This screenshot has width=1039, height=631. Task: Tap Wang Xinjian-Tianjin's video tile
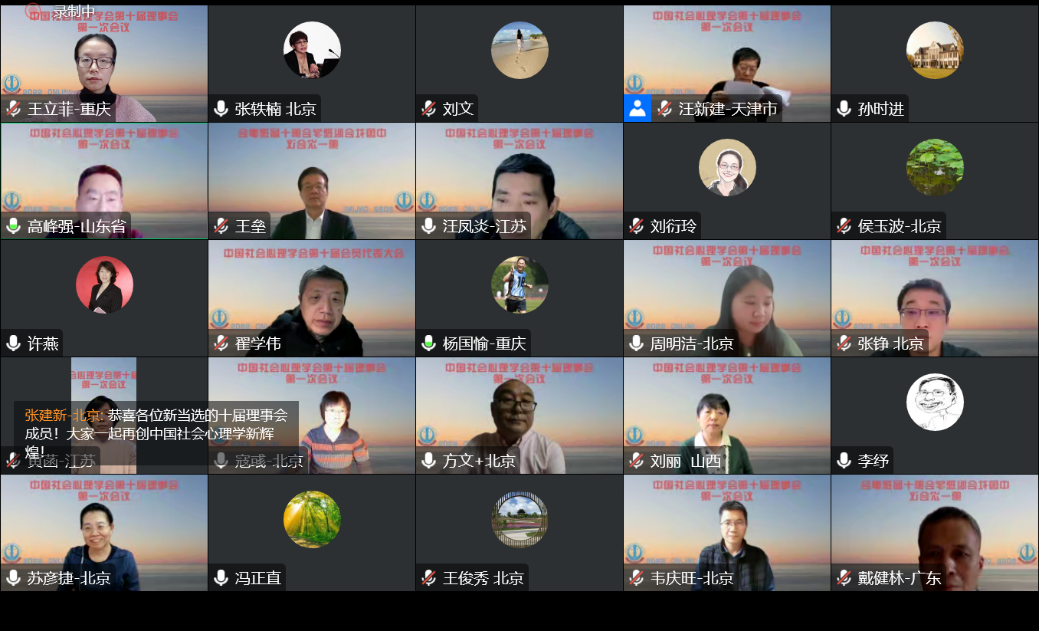727,63
